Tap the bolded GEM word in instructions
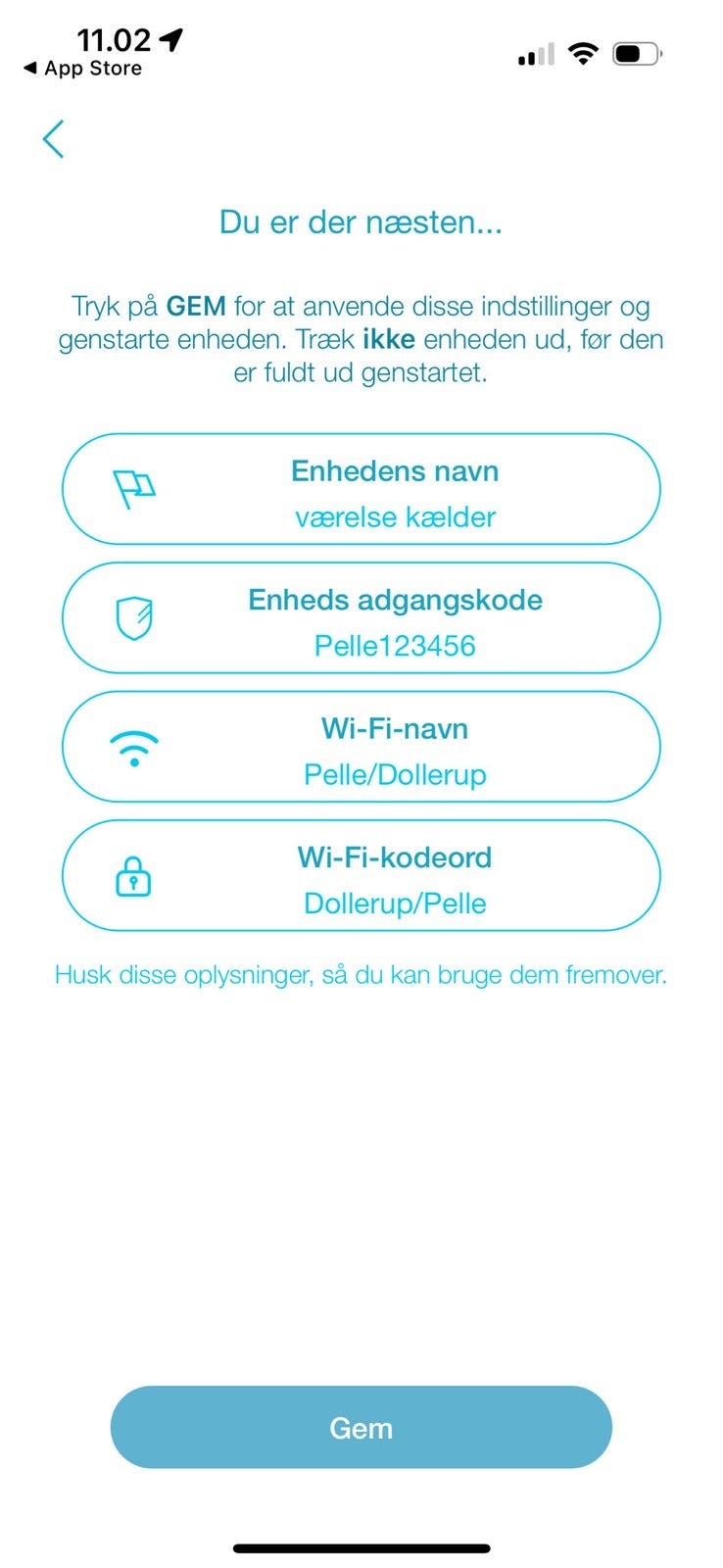Viewport: 723px width, 1568px height. tap(193, 306)
